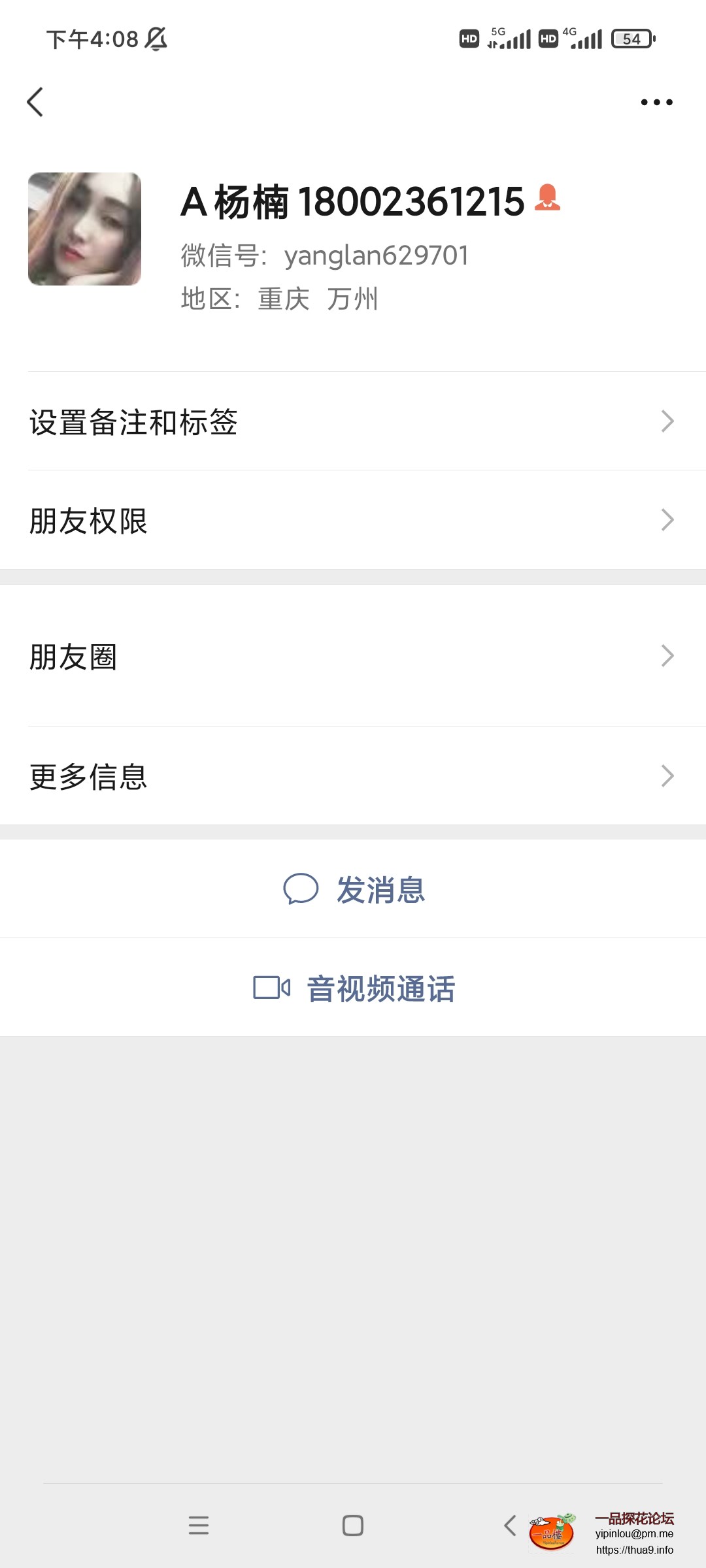Expand 更多信息 for more information
706x1568 pixels.
[353, 776]
